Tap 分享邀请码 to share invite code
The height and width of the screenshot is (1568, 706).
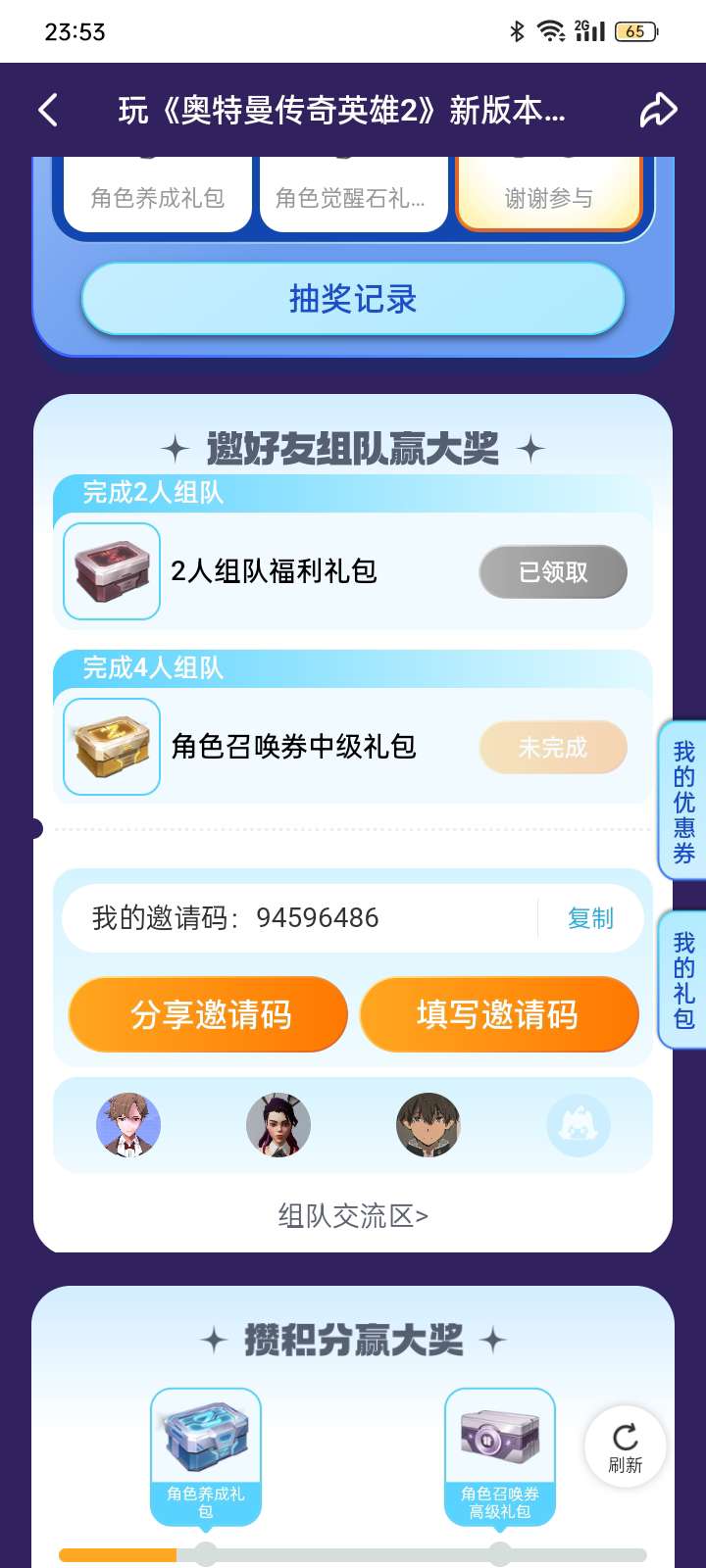[209, 1014]
